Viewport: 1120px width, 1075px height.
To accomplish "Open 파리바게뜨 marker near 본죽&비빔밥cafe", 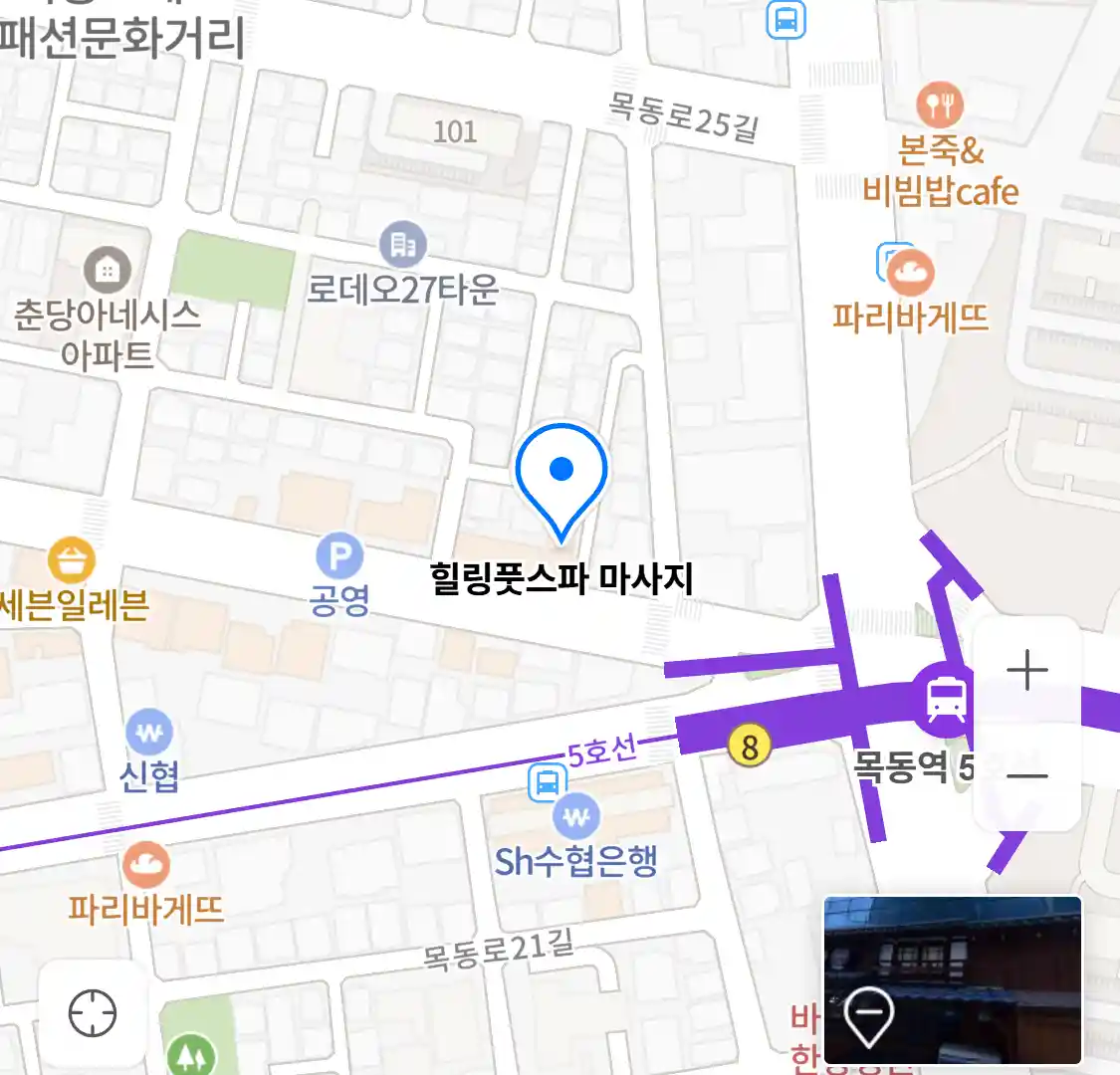I will 910,274.
